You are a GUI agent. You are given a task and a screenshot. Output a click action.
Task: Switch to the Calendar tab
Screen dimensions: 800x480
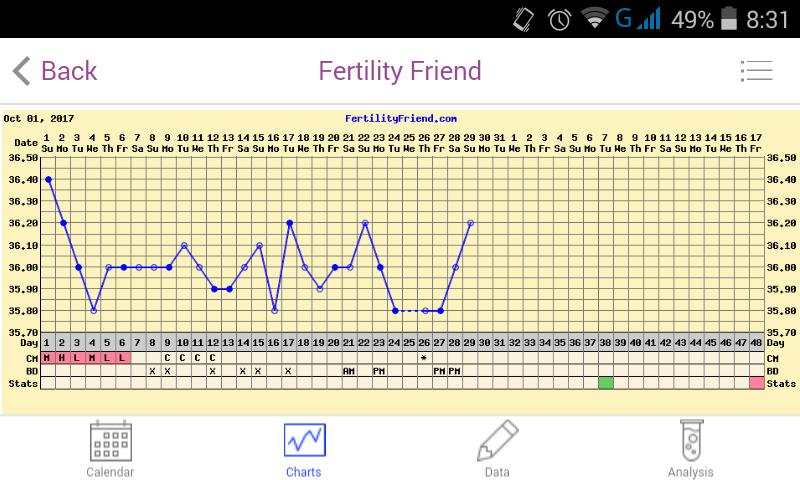point(110,448)
